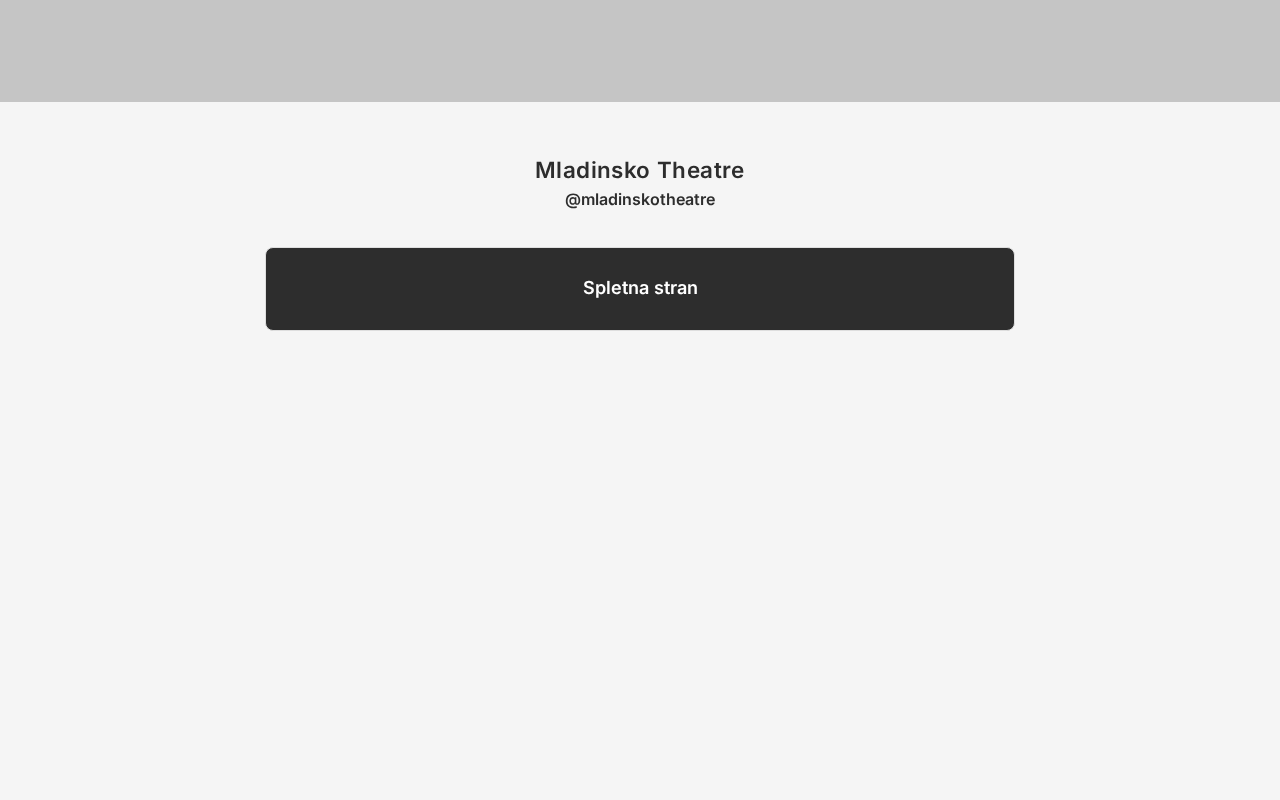Open the Spletna stran link button
The image size is (1280, 800).
[x=640, y=289]
